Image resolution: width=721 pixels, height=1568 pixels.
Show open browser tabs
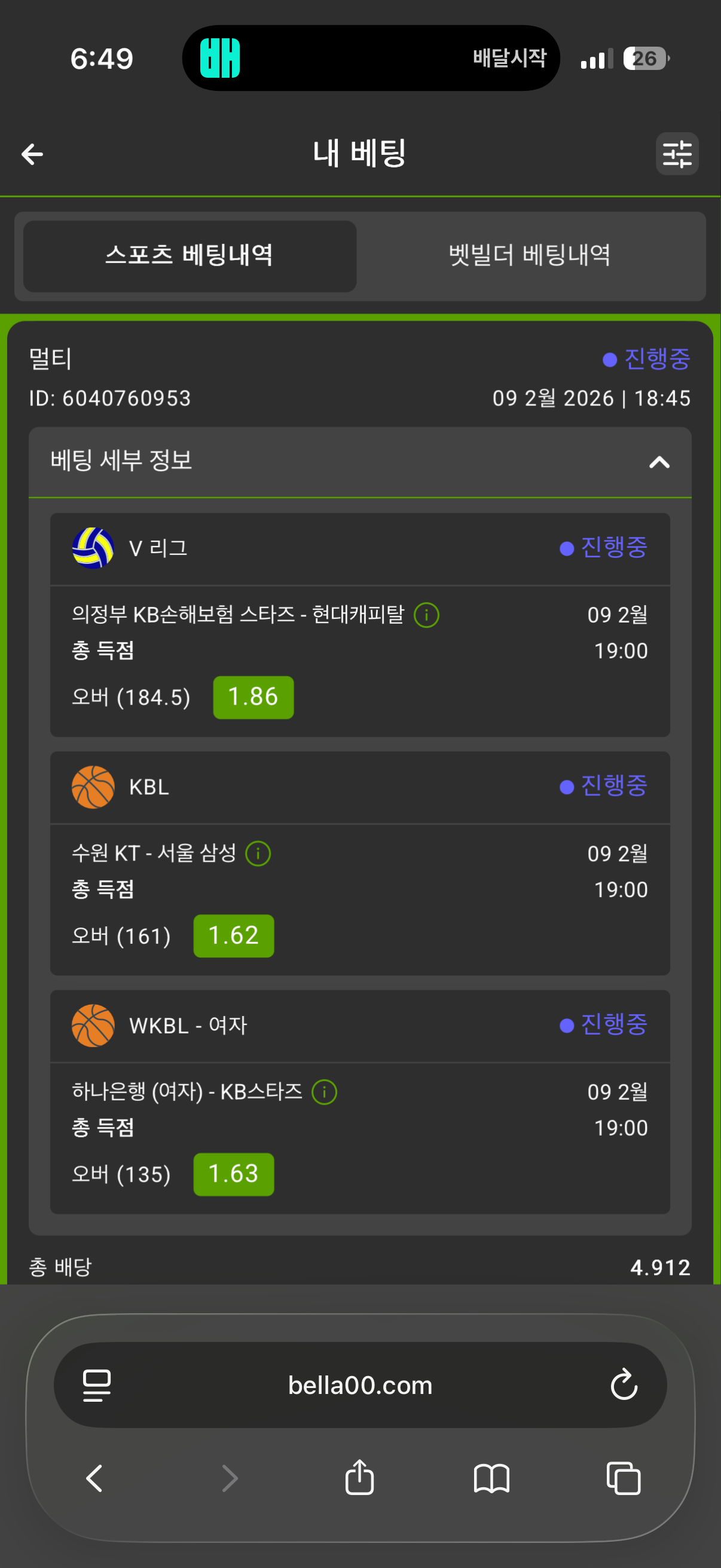point(624,1478)
